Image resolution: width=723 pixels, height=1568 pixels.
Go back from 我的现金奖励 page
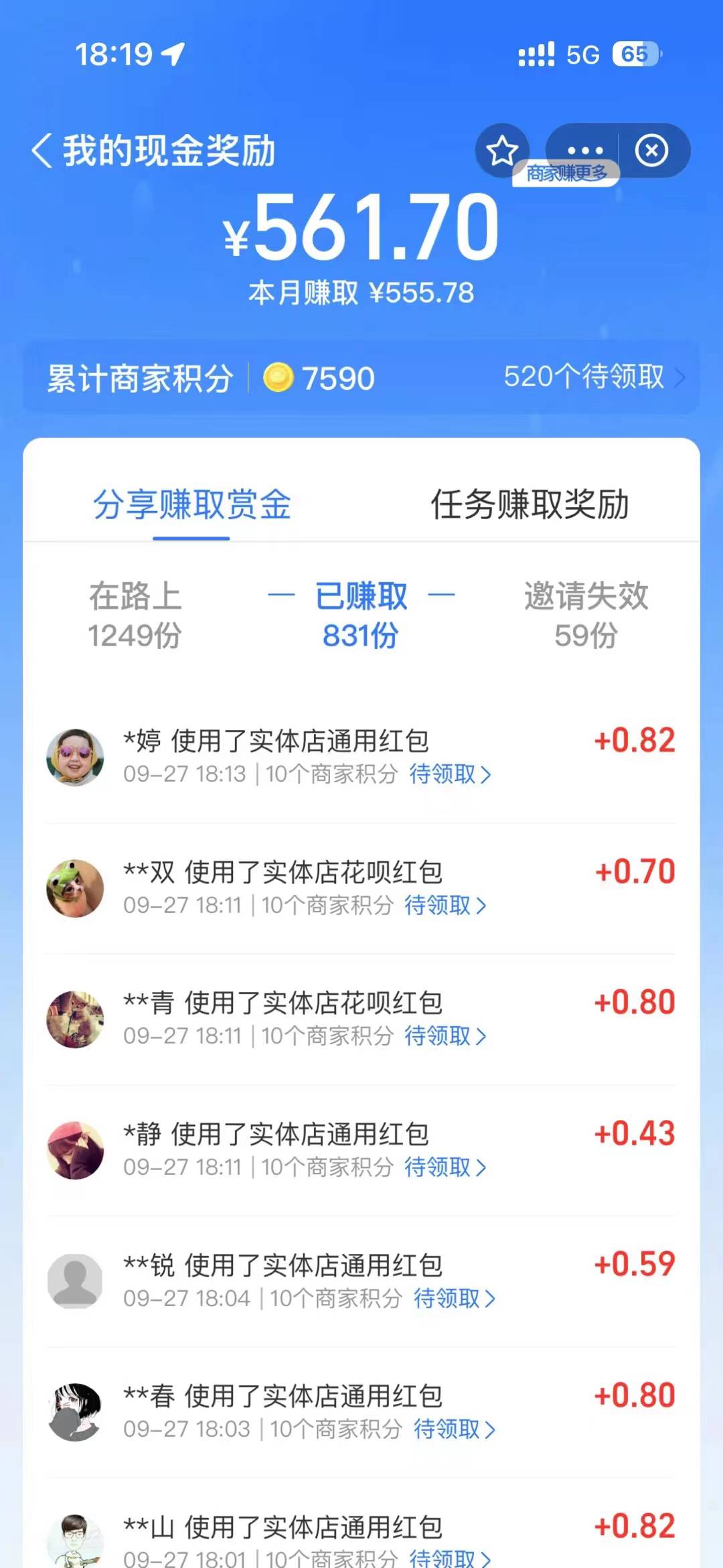click(x=42, y=150)
